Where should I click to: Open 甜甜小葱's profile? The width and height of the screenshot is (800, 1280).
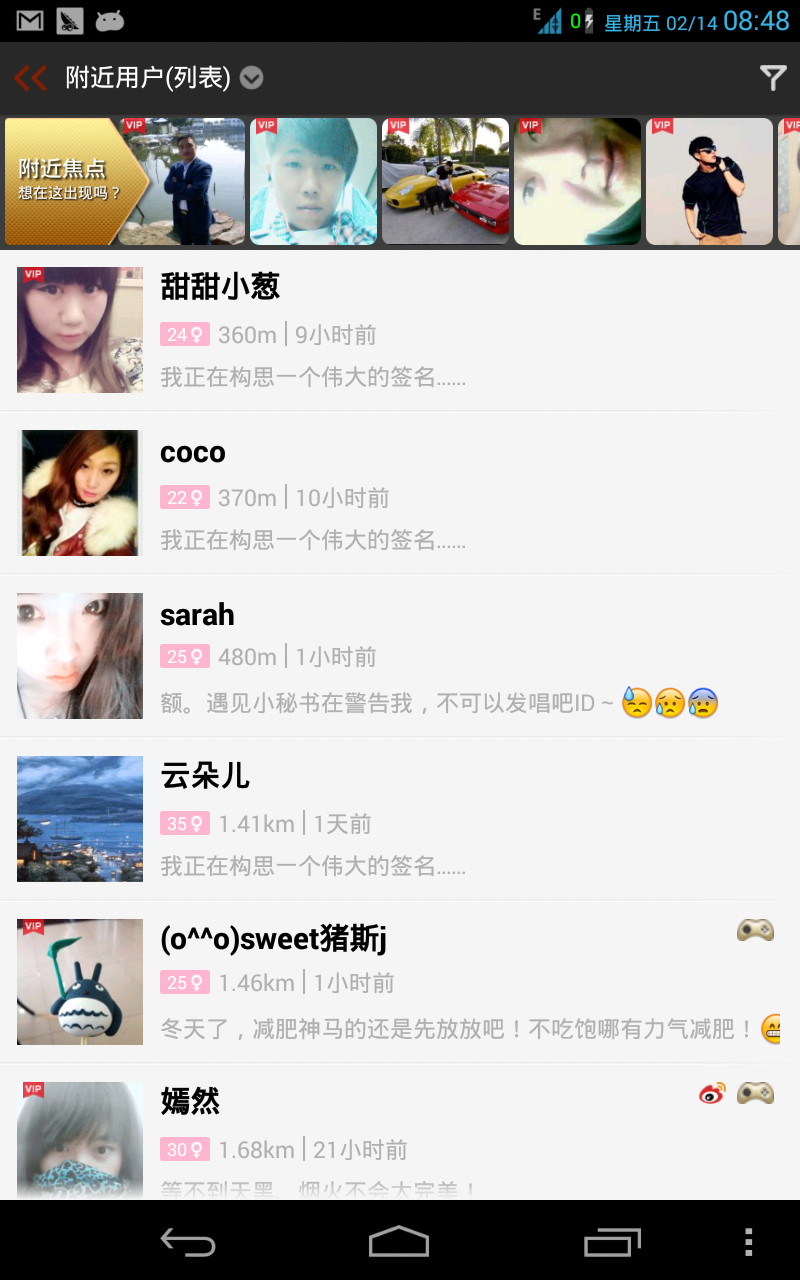[x=400, y=330]
